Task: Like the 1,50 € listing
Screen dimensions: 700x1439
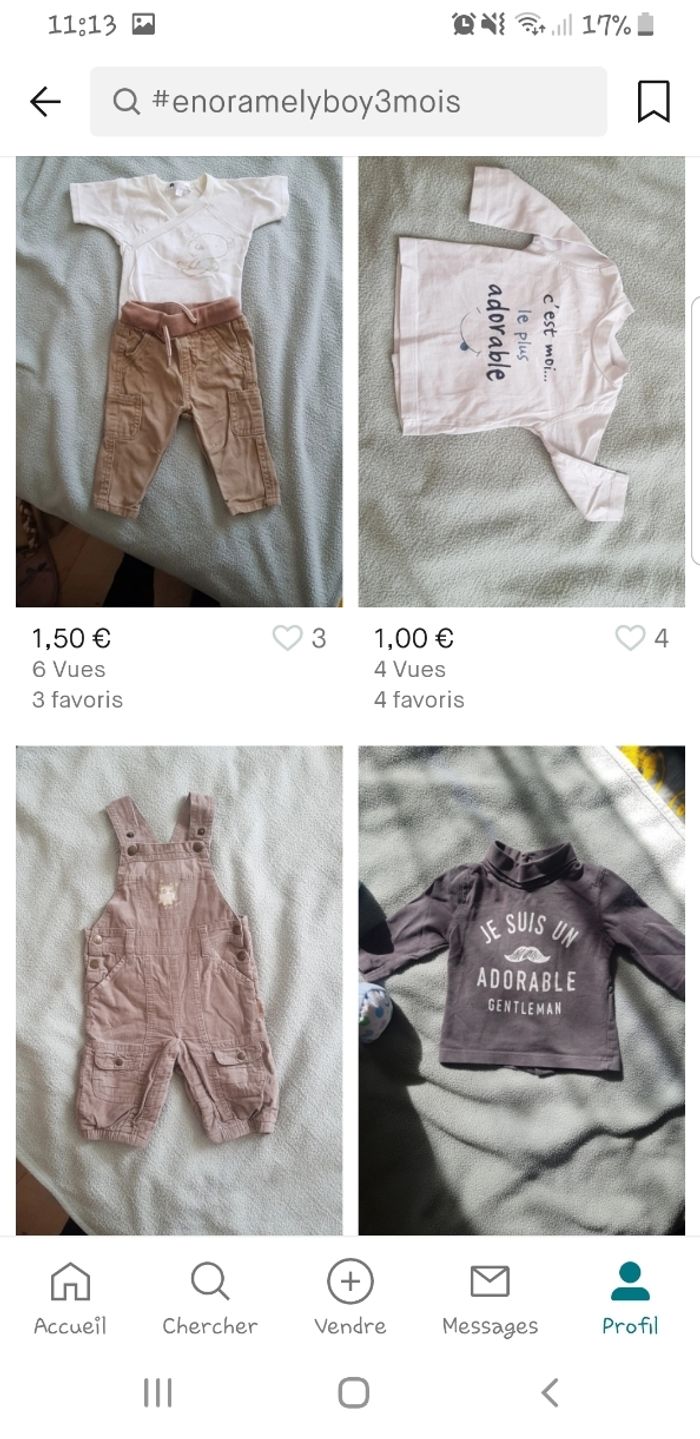Action: click(x=288, y=638)
